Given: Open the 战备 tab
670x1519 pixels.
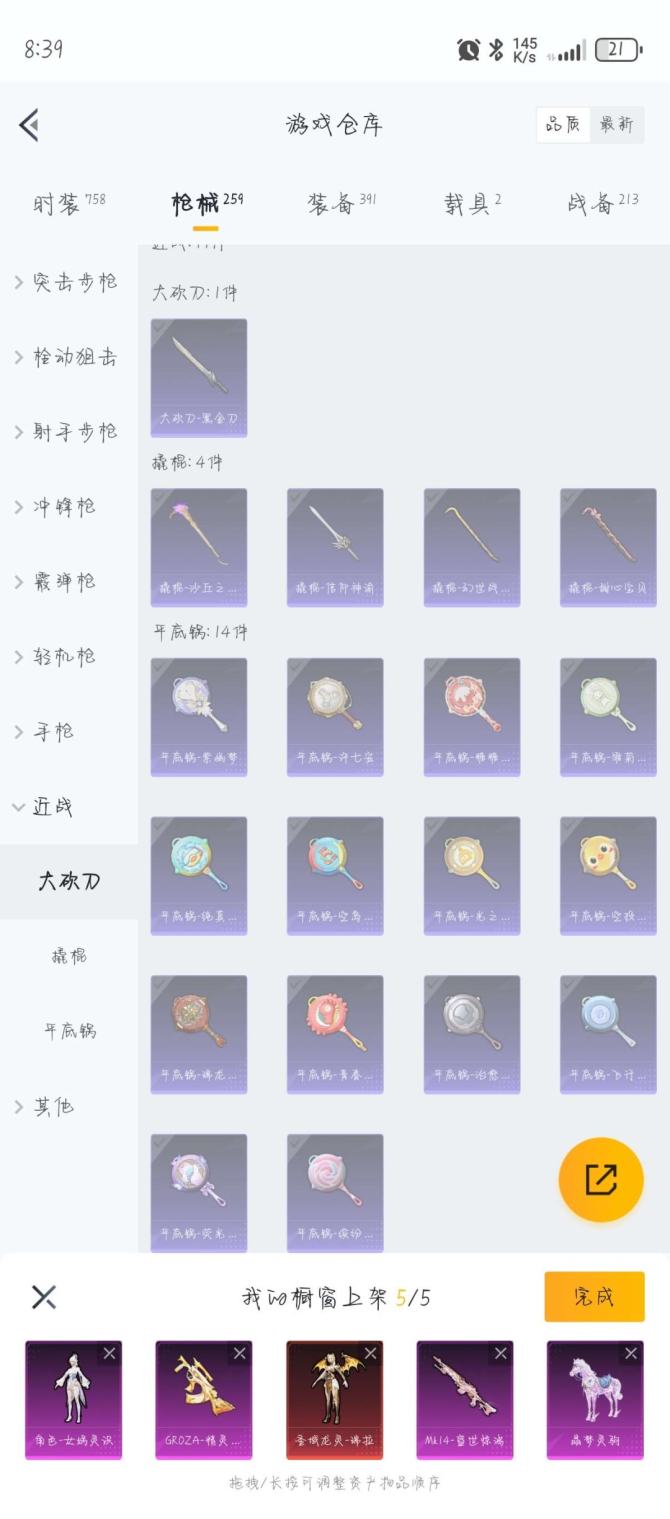Looking at the screenshot, I should coord(602,204).
